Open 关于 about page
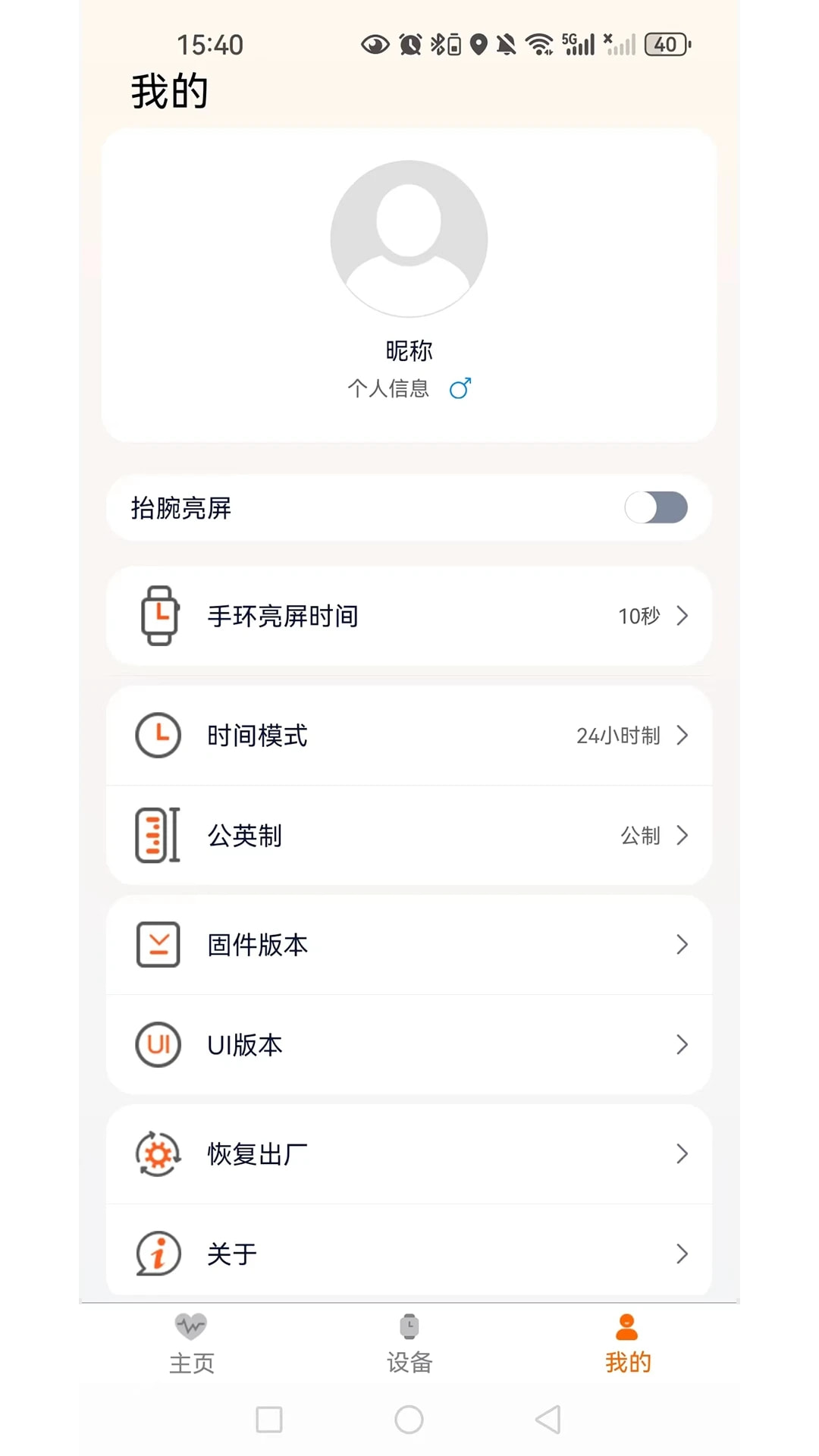 coord(409,1253)
